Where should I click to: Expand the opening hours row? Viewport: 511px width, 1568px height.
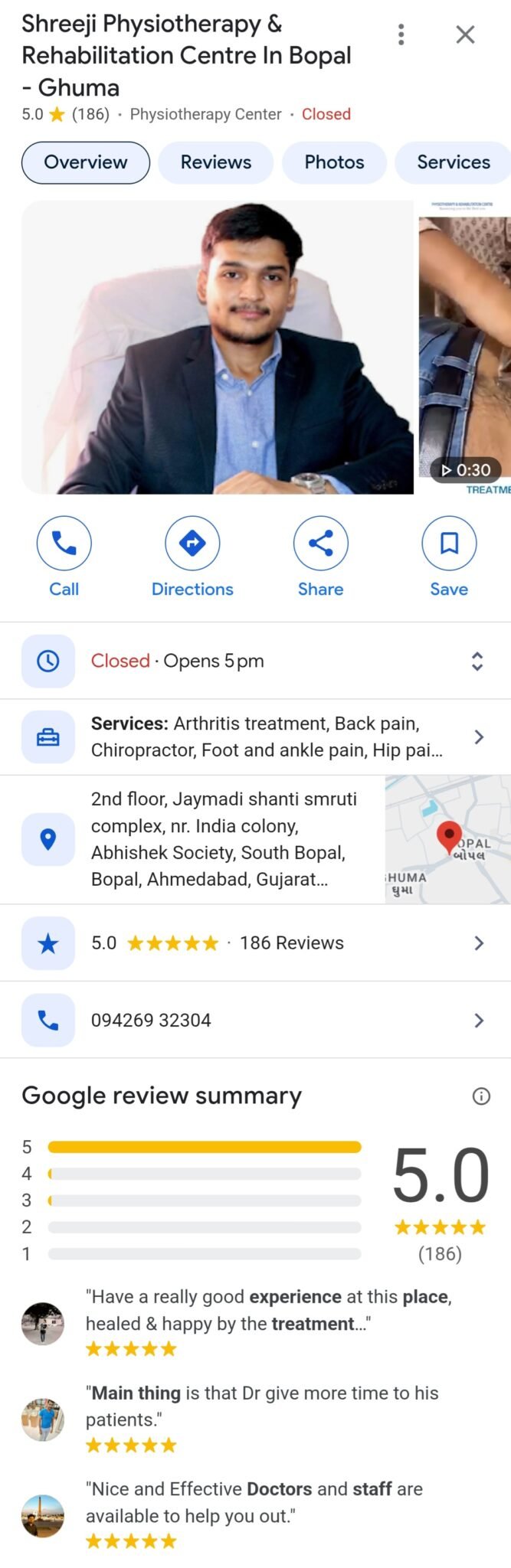pos(255,661)
